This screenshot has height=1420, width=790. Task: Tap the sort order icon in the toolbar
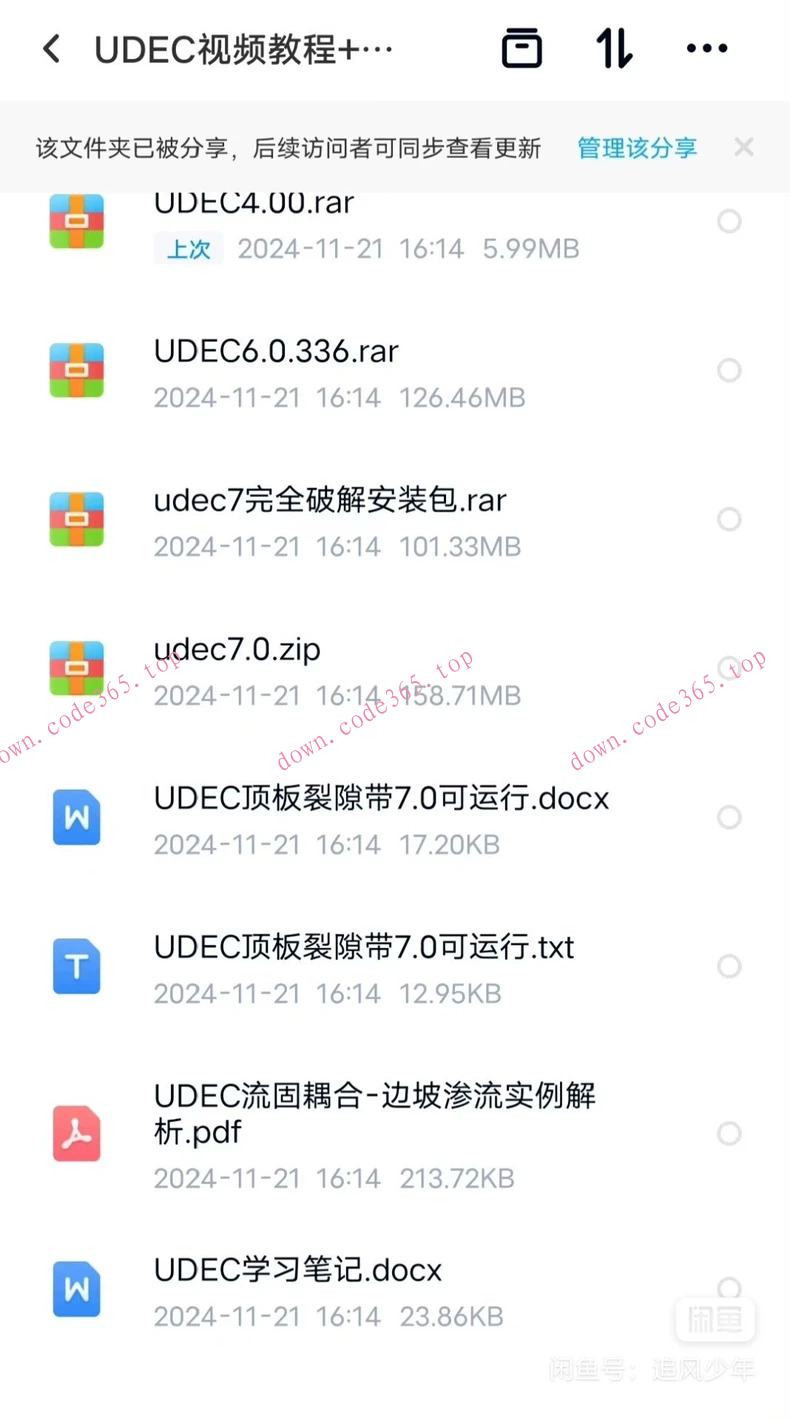613,48
